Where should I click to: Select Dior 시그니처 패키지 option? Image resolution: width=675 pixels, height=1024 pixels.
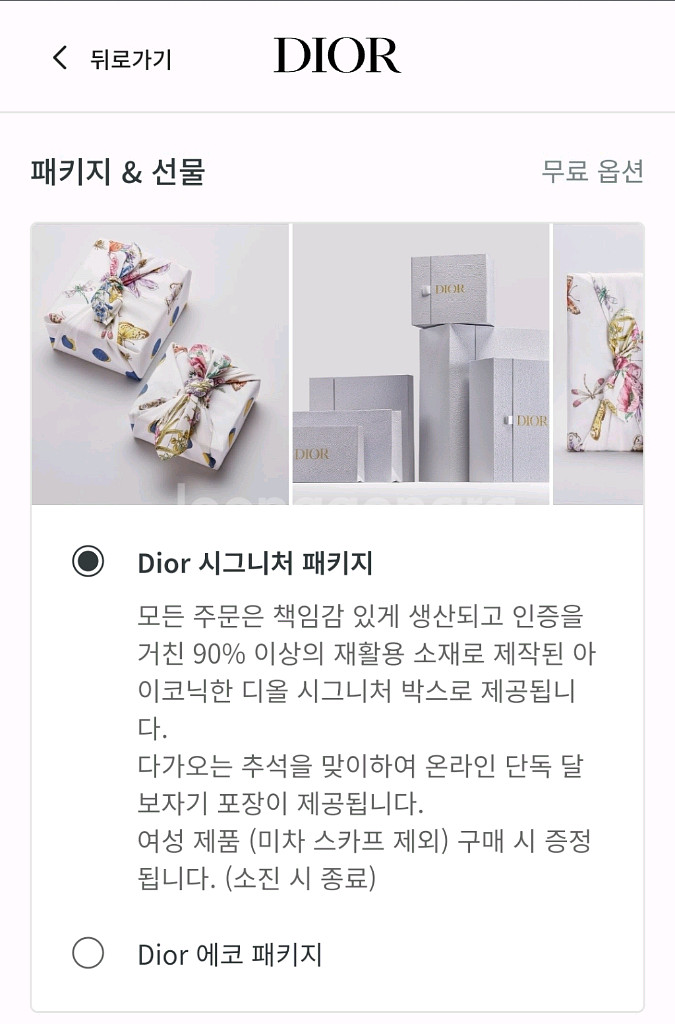click(x=88, y=562)
